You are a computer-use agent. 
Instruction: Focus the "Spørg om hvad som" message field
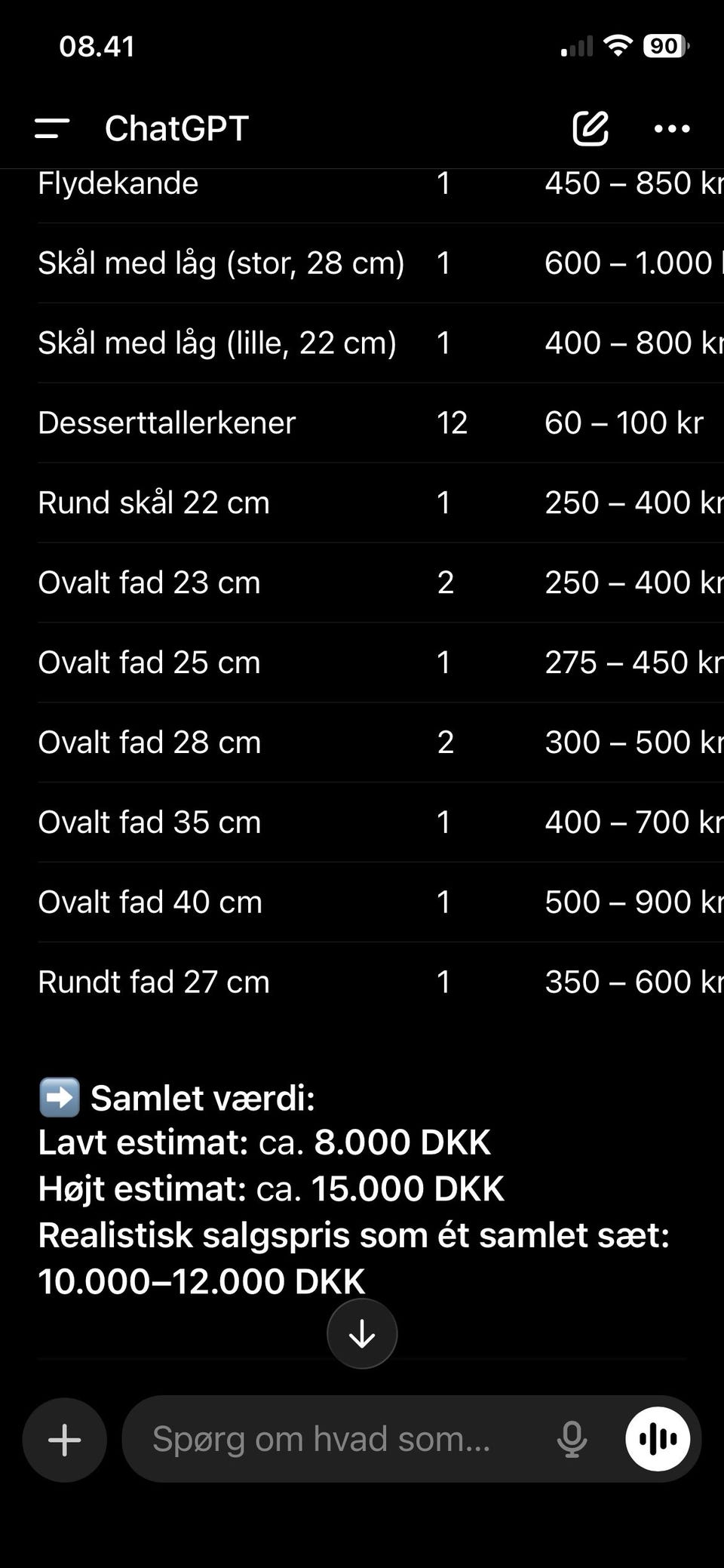click(332, 1440)
